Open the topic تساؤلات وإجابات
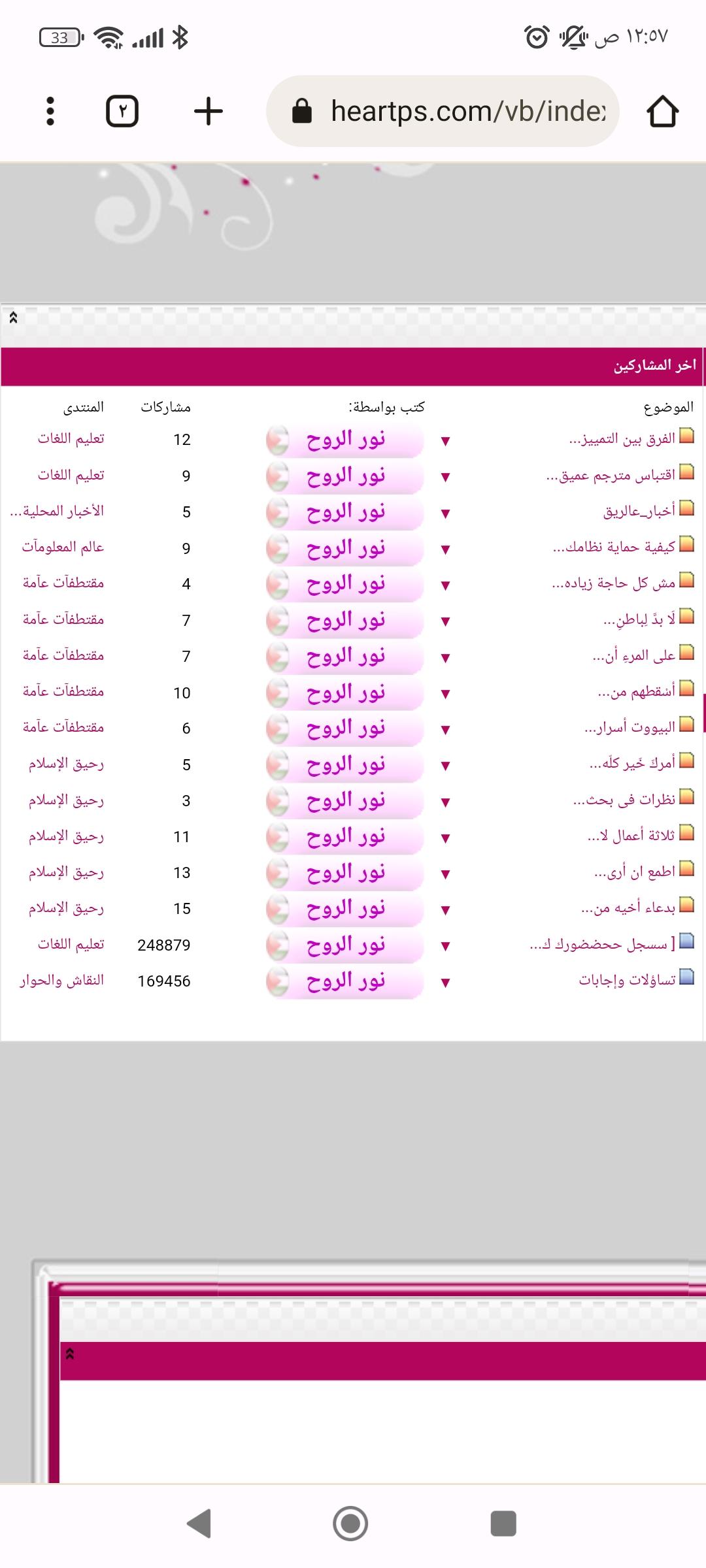Image resolution: width=706 pixels, height=1568 pixels. (x=626, y=980)
